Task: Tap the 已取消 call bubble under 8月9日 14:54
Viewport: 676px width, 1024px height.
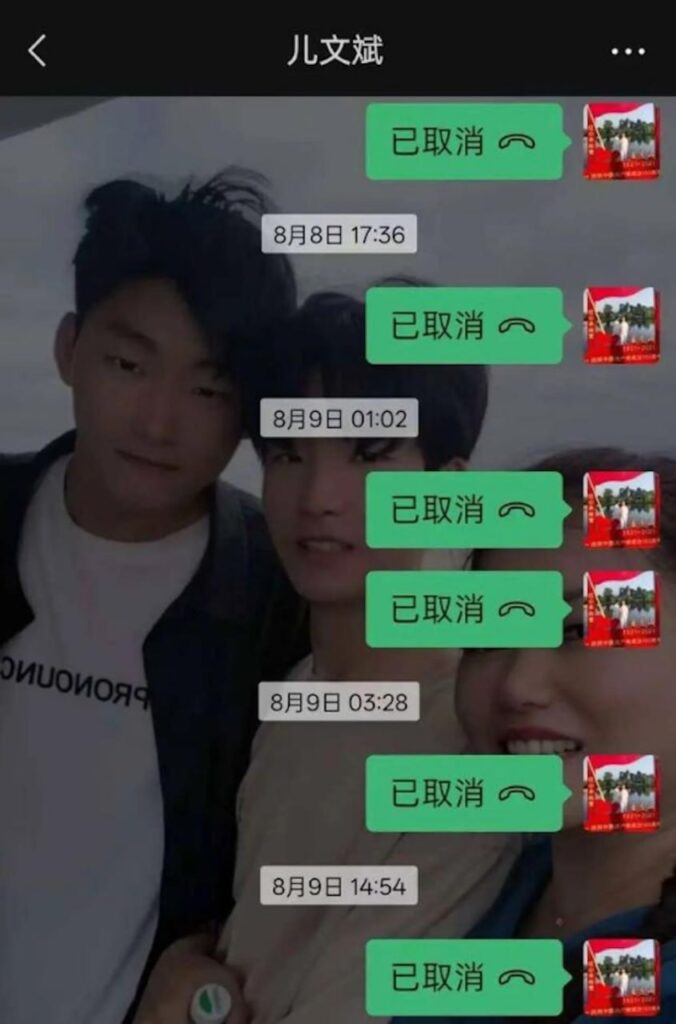Action: point(463,977)
